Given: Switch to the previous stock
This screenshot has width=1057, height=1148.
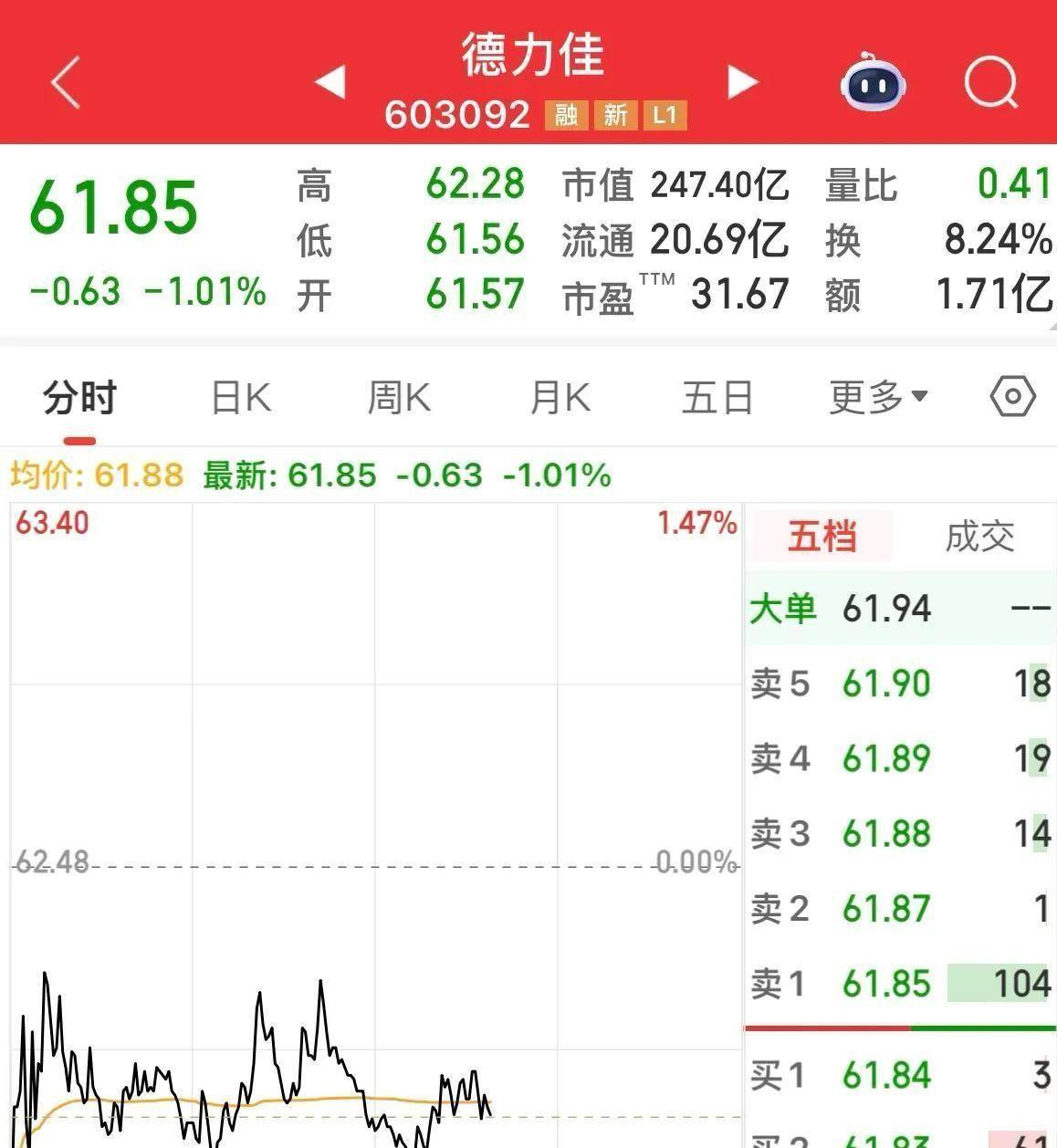Looking at the screenshot, I should point(330,81).
